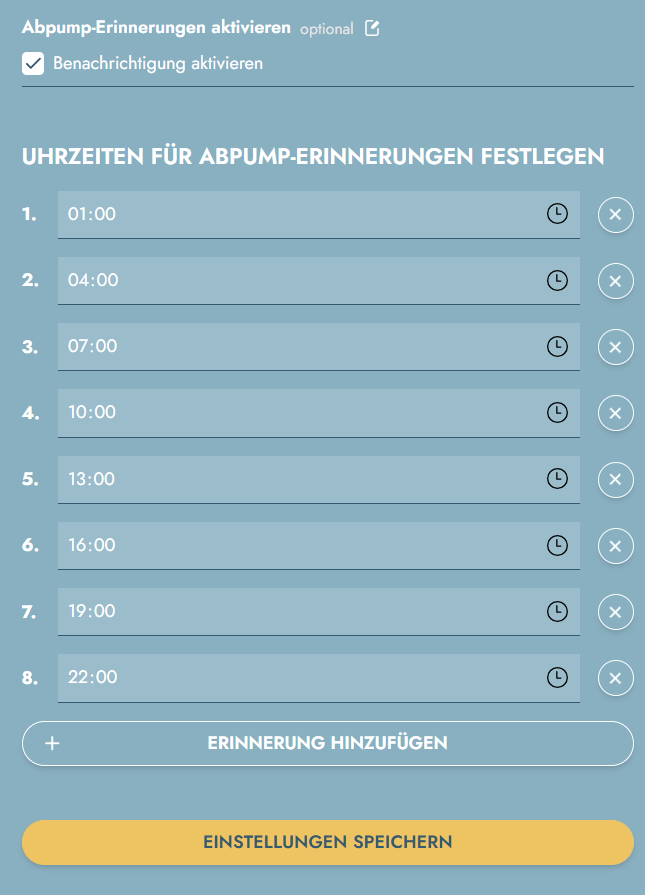Edit the 13:00 reminder time field

click(300, 479)
